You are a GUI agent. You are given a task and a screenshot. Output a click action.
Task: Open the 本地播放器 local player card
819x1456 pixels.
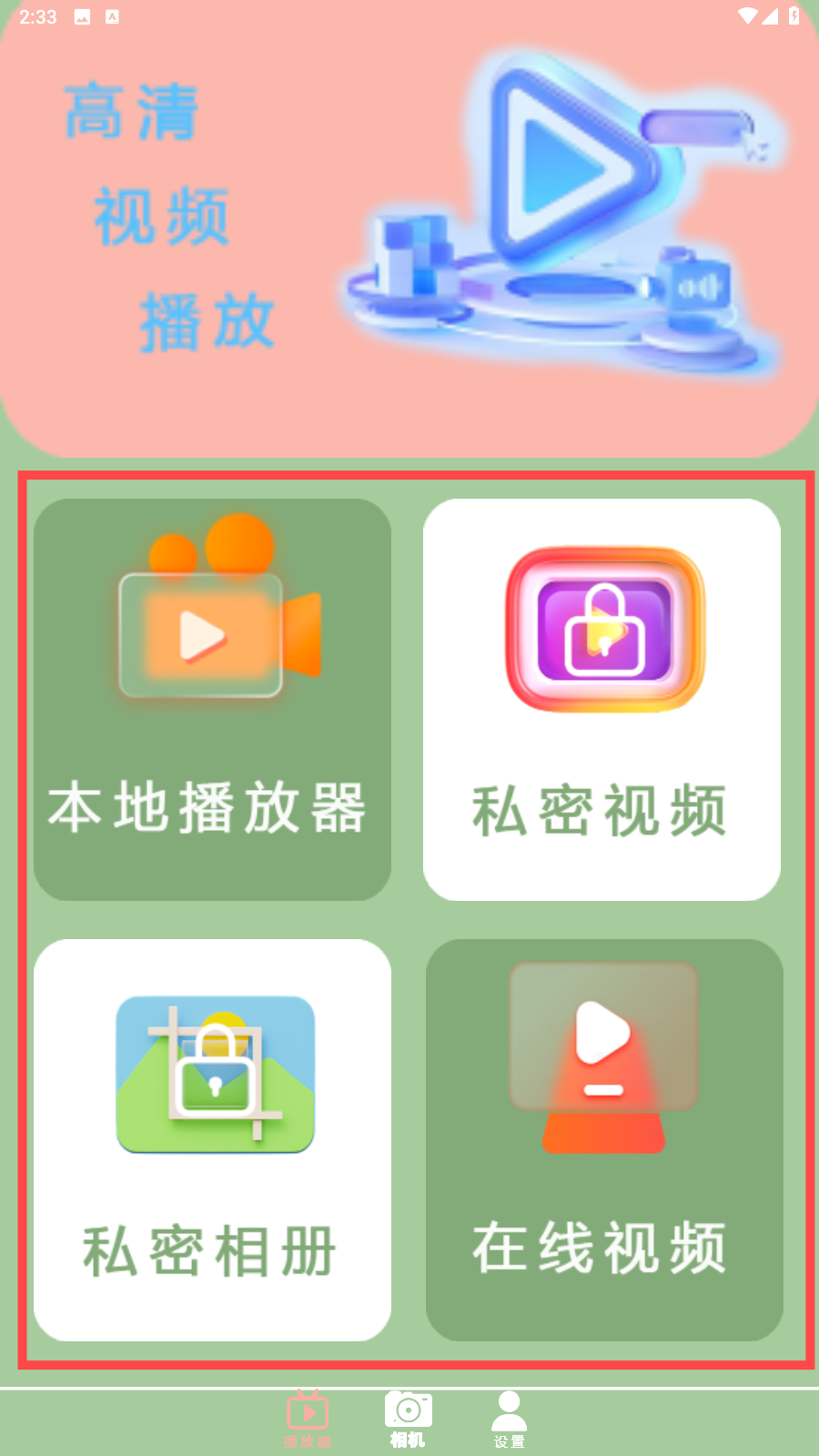click(212, 699)
